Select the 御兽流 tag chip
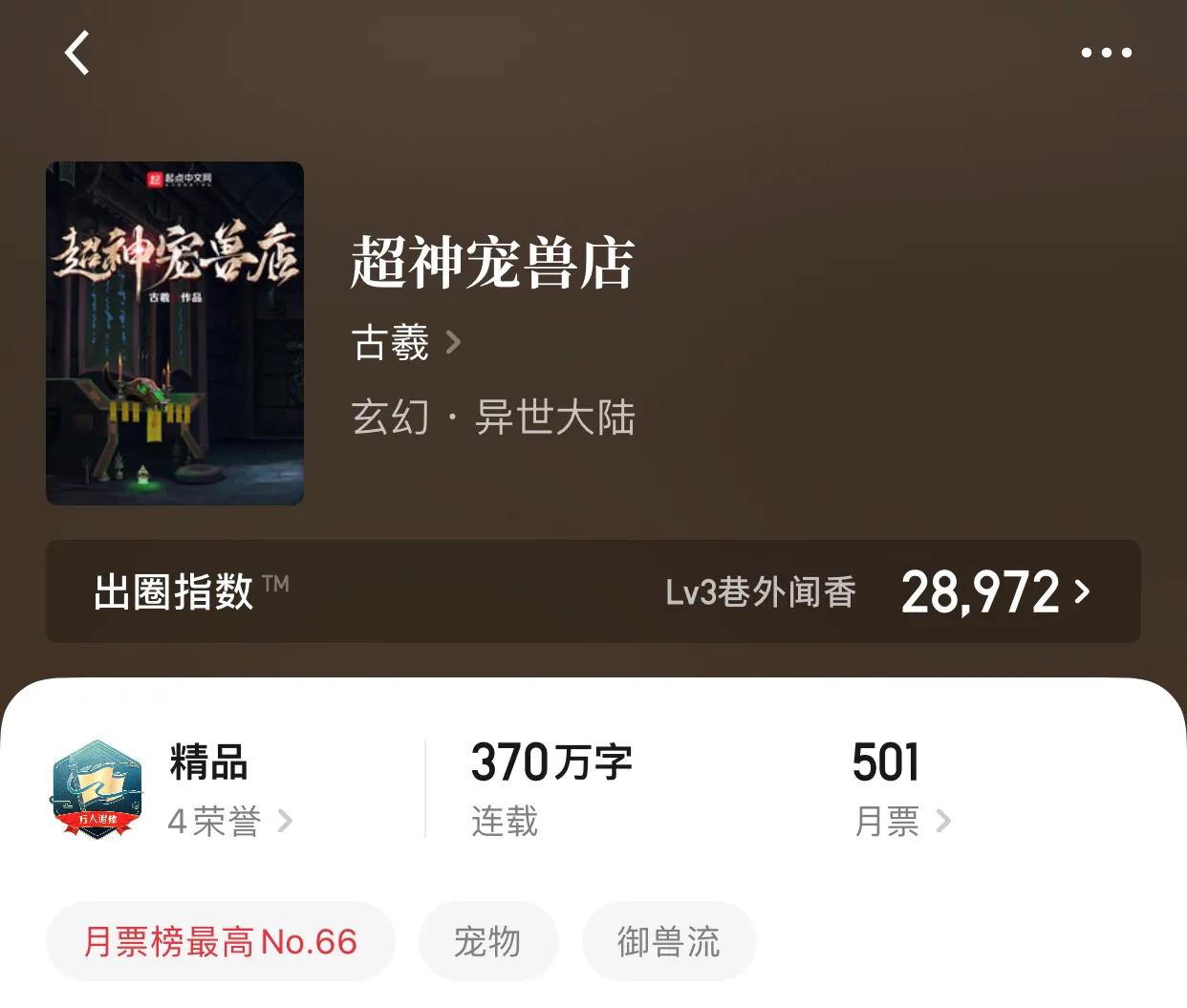Screen dimensions: 1187x1008 (668, 941)
